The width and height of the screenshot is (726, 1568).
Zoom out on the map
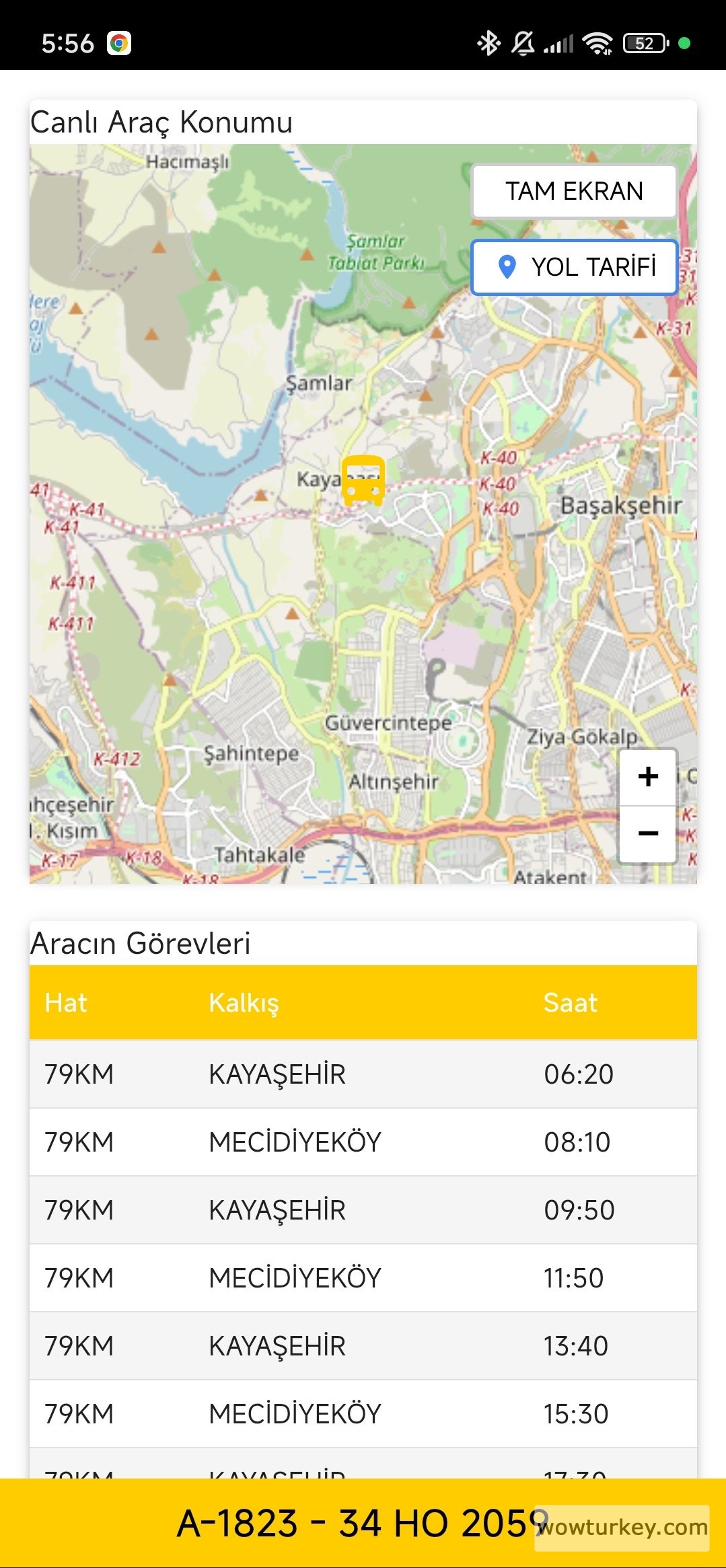point(647,833)
